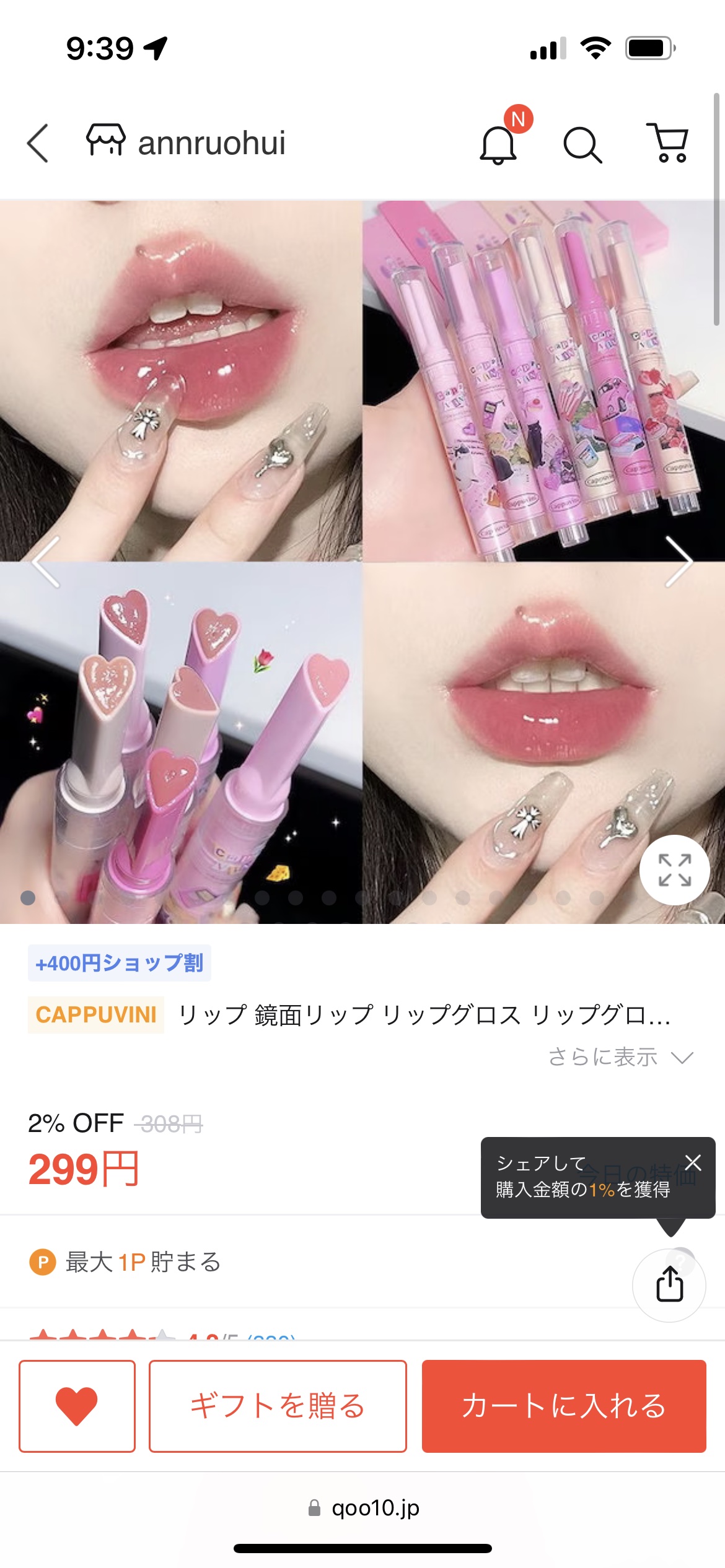Go back to the previous page

point(38,143)
